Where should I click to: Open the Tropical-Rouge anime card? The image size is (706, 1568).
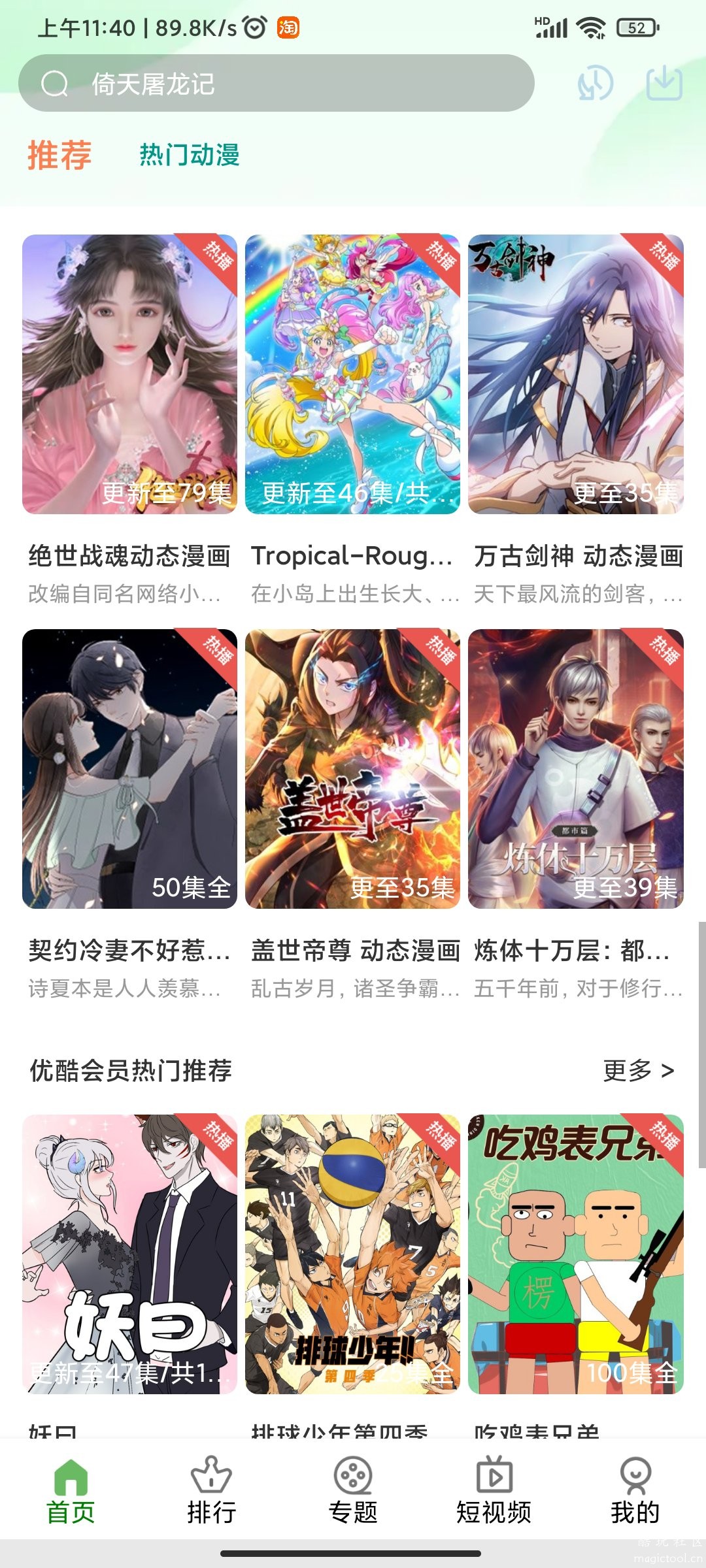pos(352,374)
